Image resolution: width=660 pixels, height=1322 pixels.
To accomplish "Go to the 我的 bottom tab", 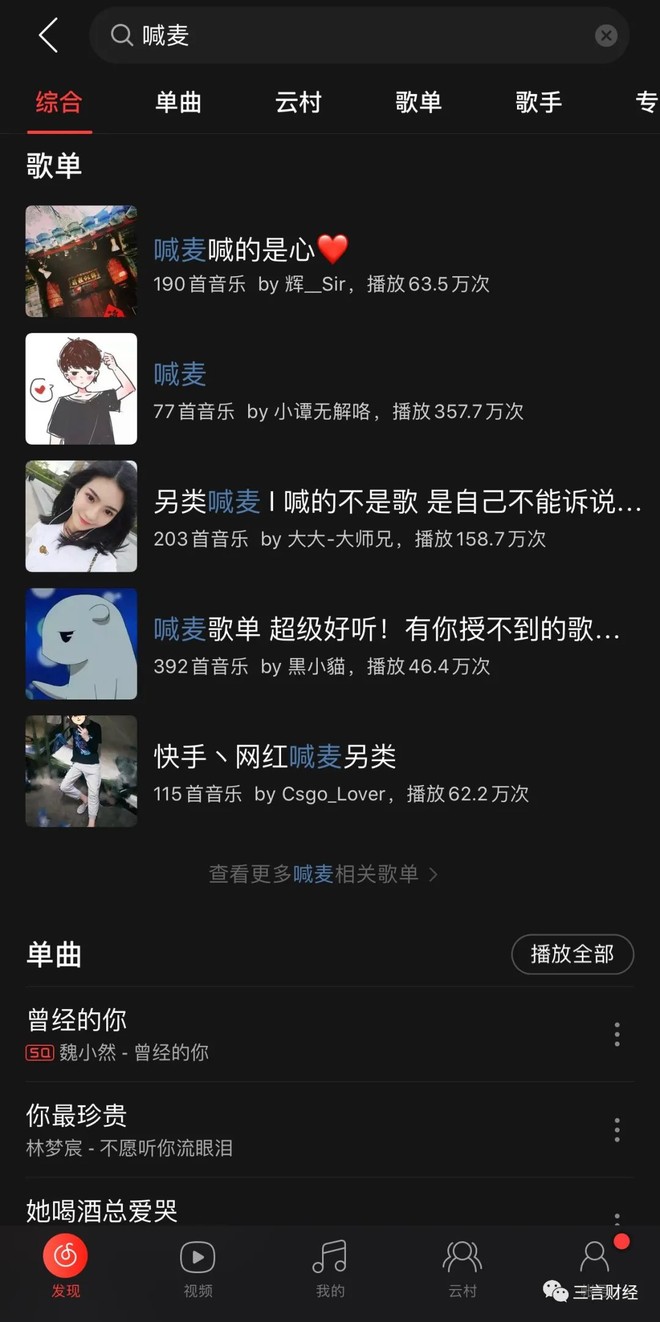I will (329, 1268).
